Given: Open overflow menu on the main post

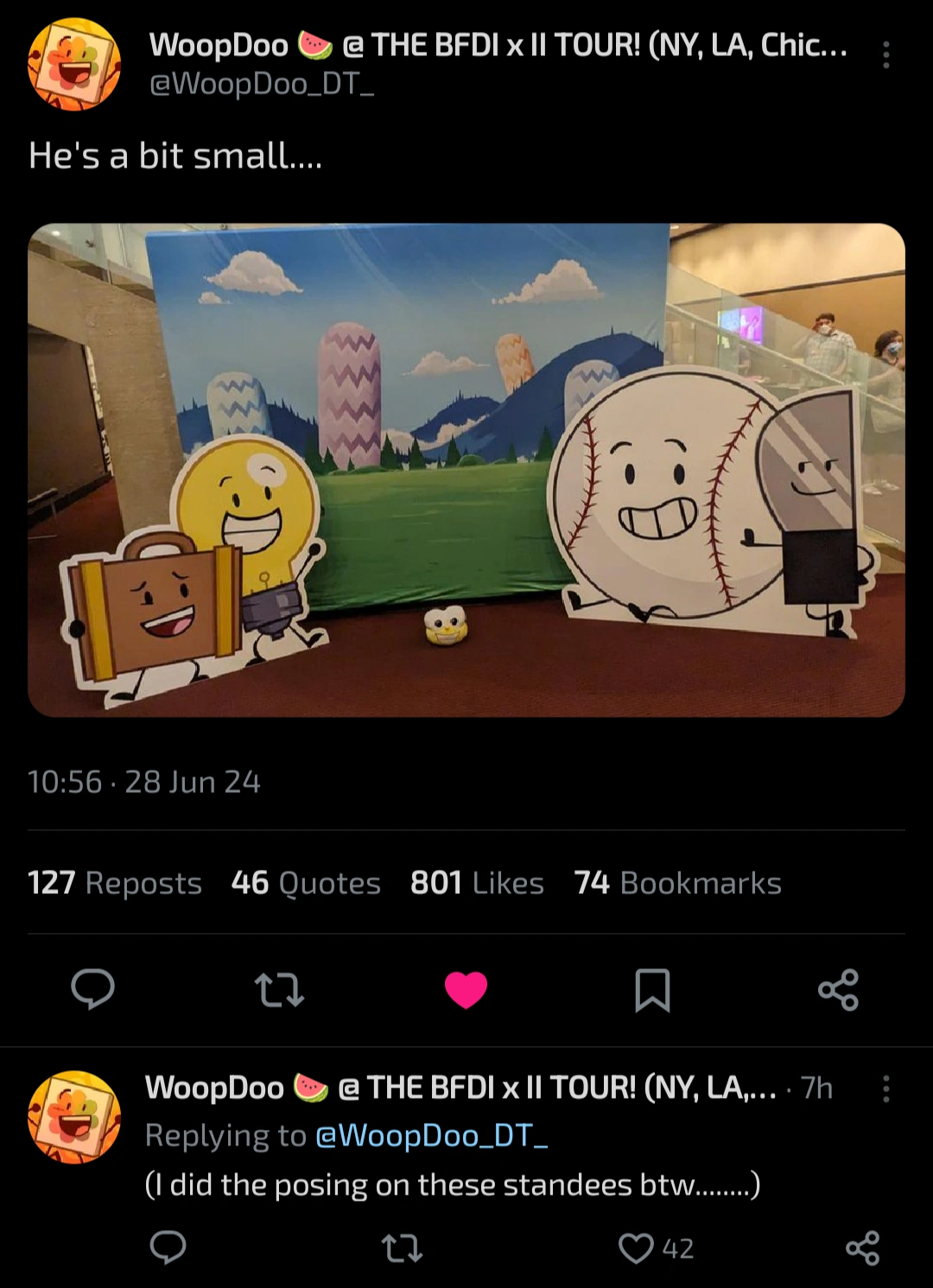Looking at the screenshot, I should point(885,54).
